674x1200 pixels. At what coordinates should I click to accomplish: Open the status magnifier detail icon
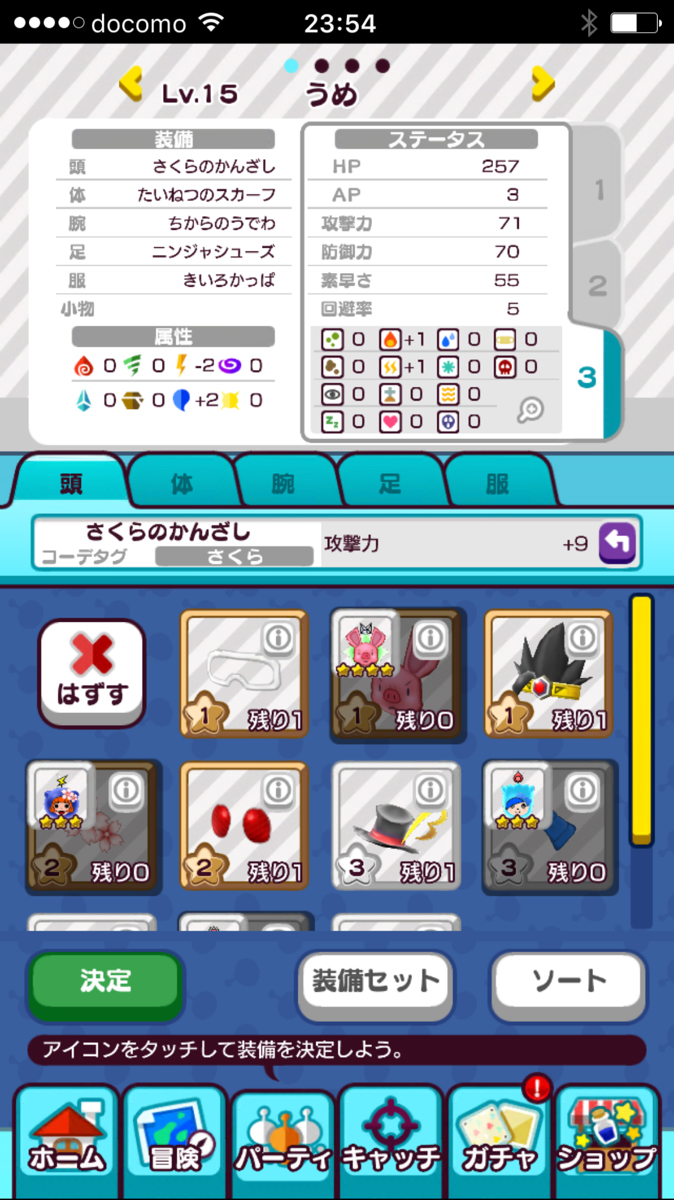(531, 409)
